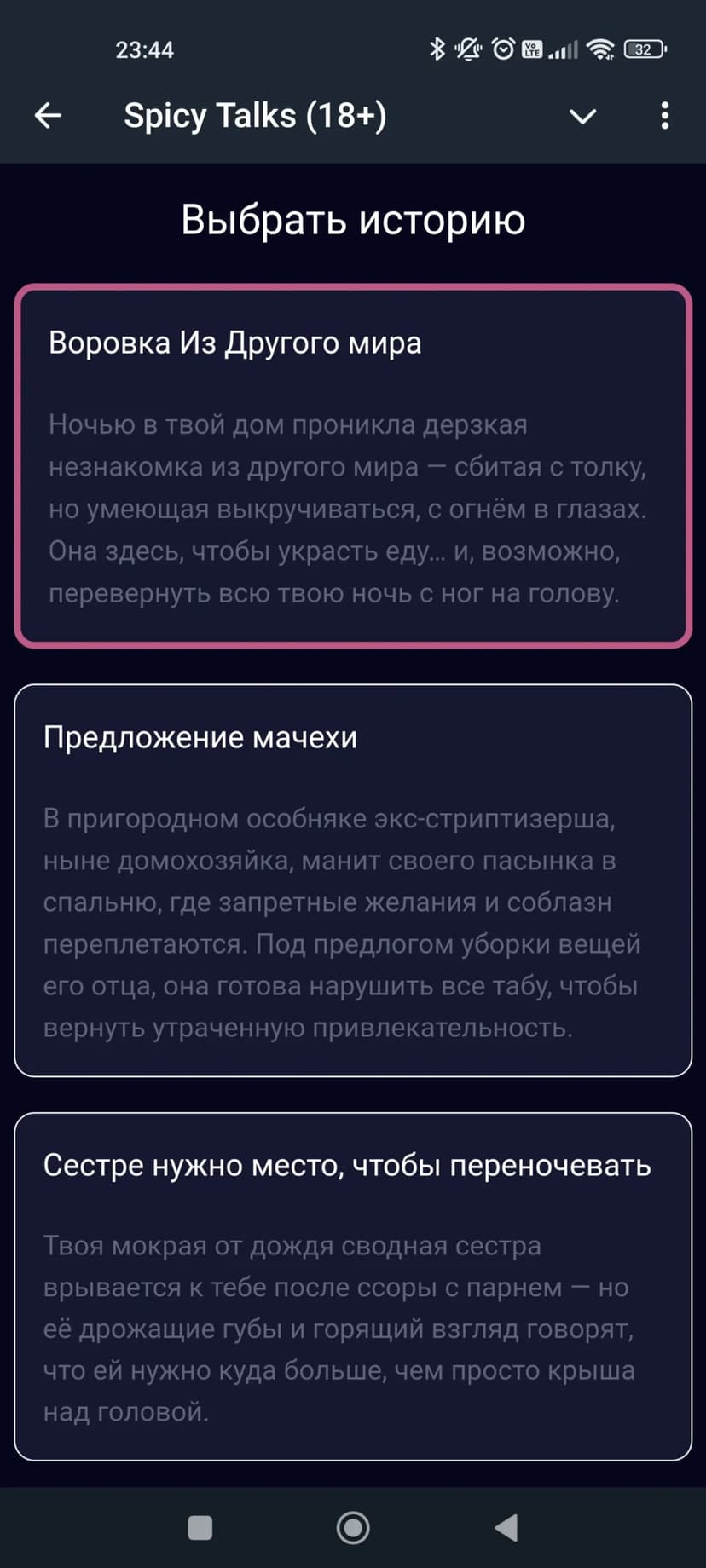
Task: Go back using the top-left arrow
Action: pyautogui.click(x=49, y=116)
